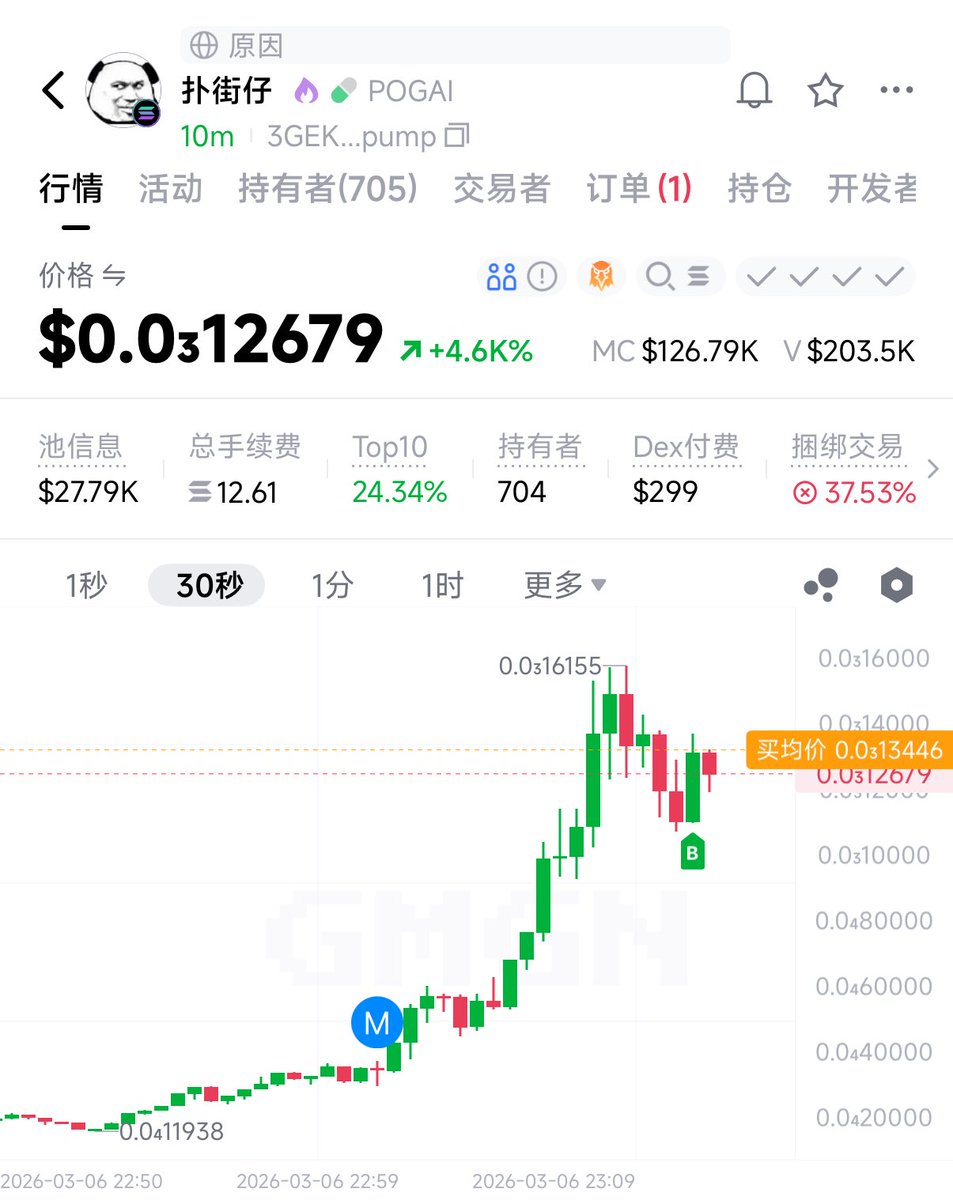Open chart settings hexagon icon
The height and width of the screenshot is (1200, 953).
tap(897, 586)
